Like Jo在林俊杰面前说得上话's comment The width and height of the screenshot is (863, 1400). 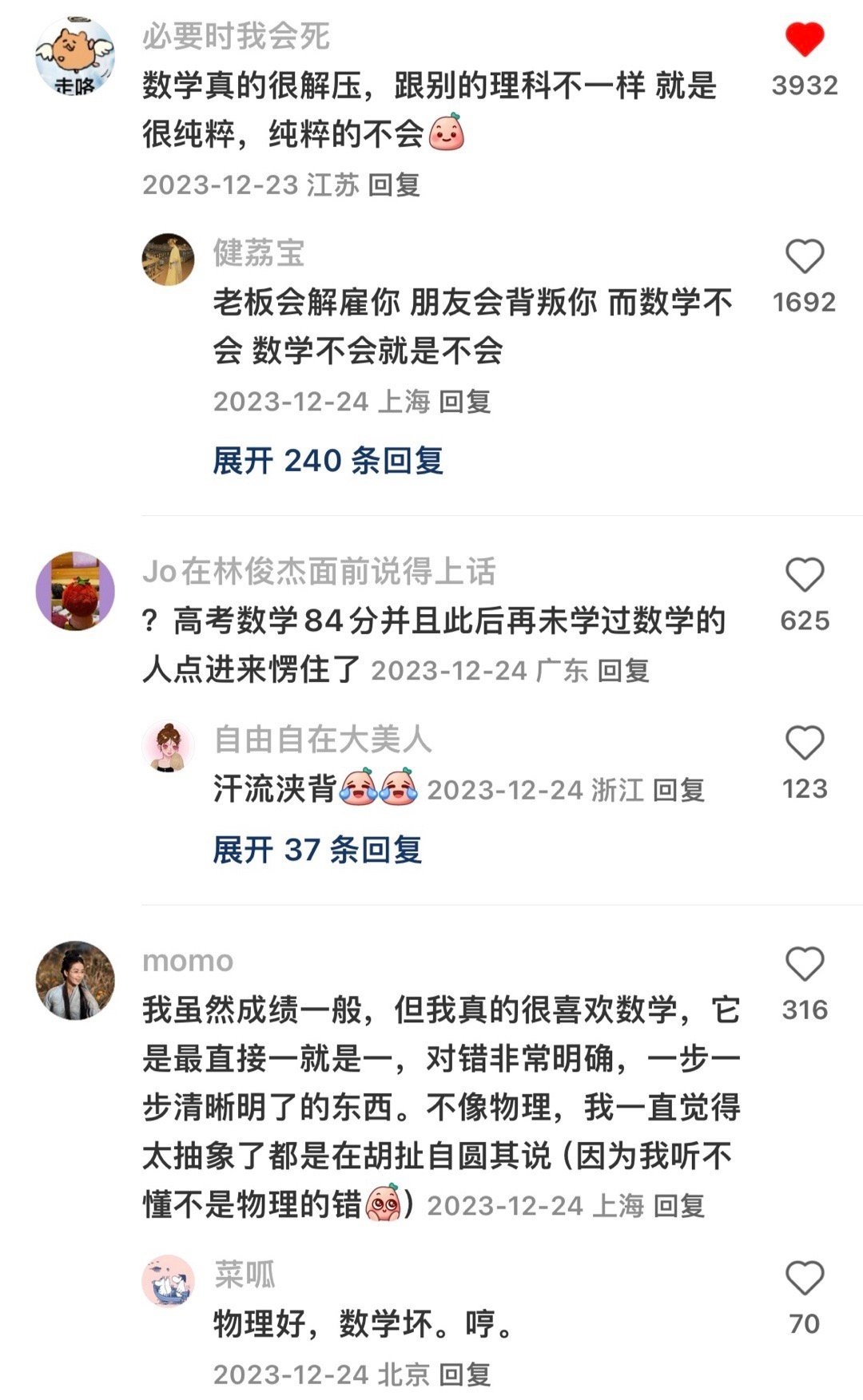804,576
